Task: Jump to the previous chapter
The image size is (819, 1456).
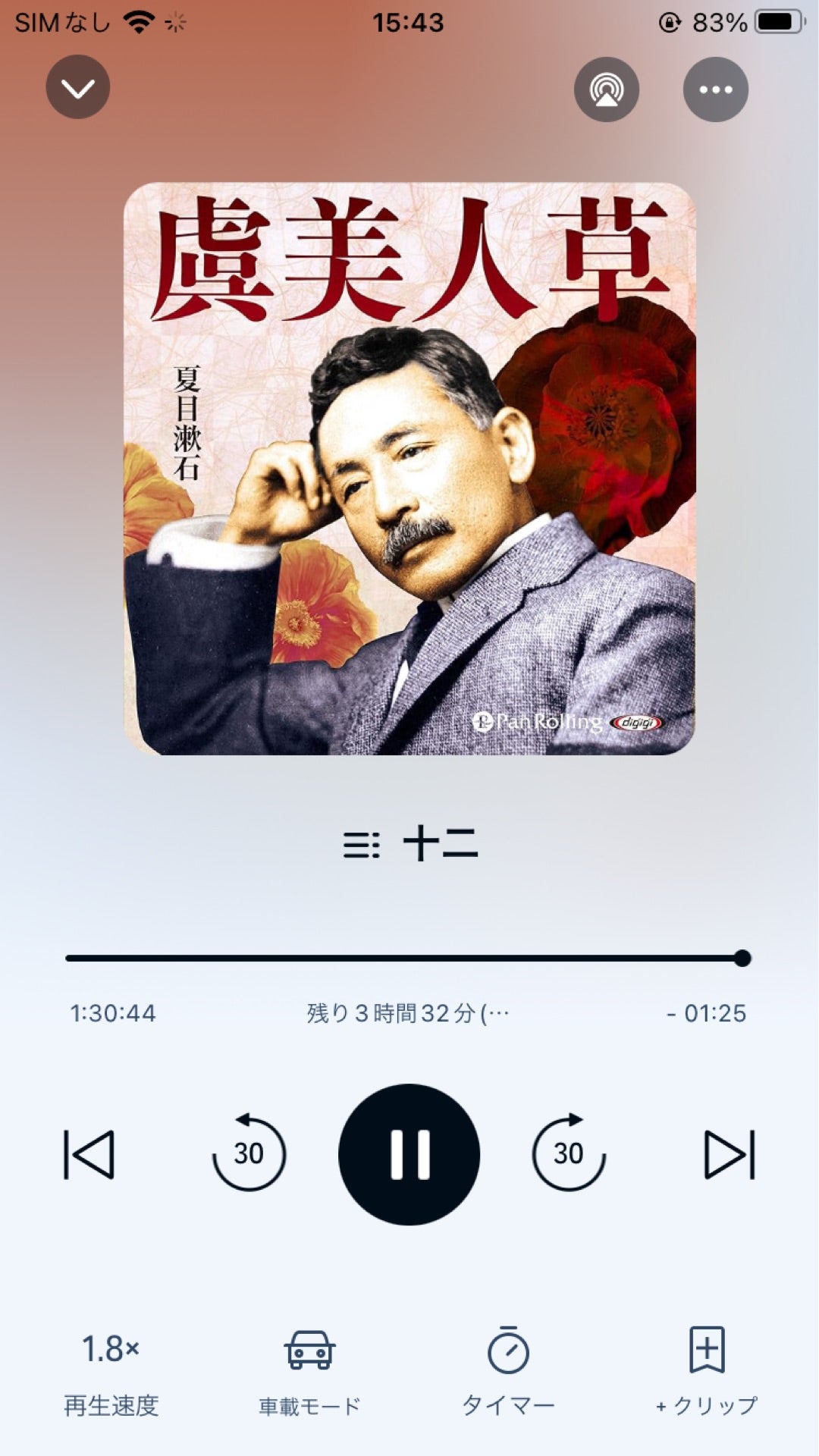Action: click(90, 1153)
